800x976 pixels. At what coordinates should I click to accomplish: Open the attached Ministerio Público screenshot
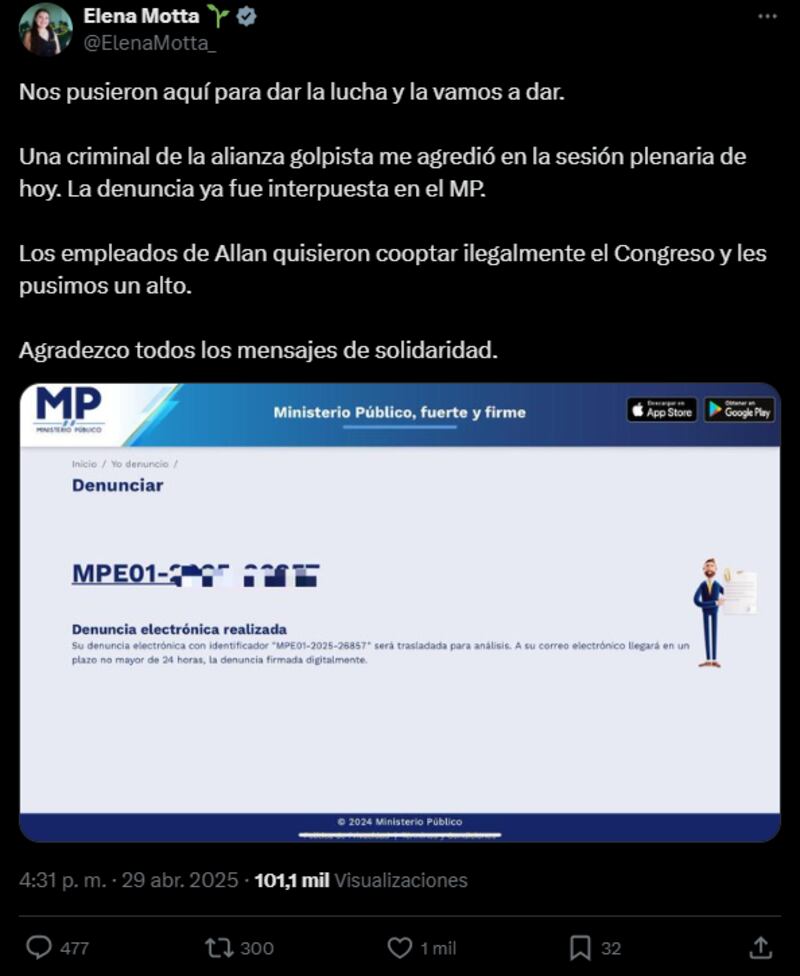click(400, 612)
